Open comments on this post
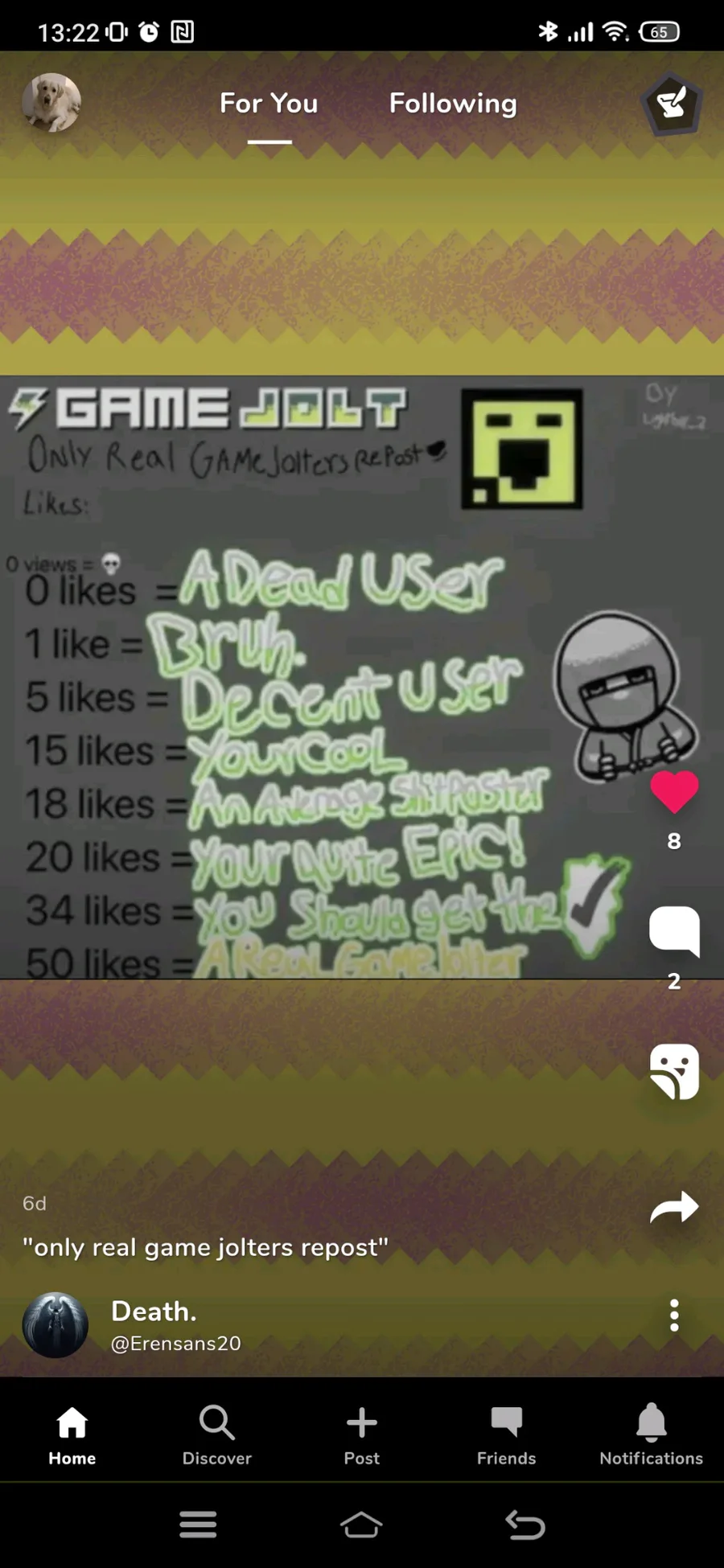This screenshot has width=724, height=1568. pyautogui.click(x=674, y=931)
